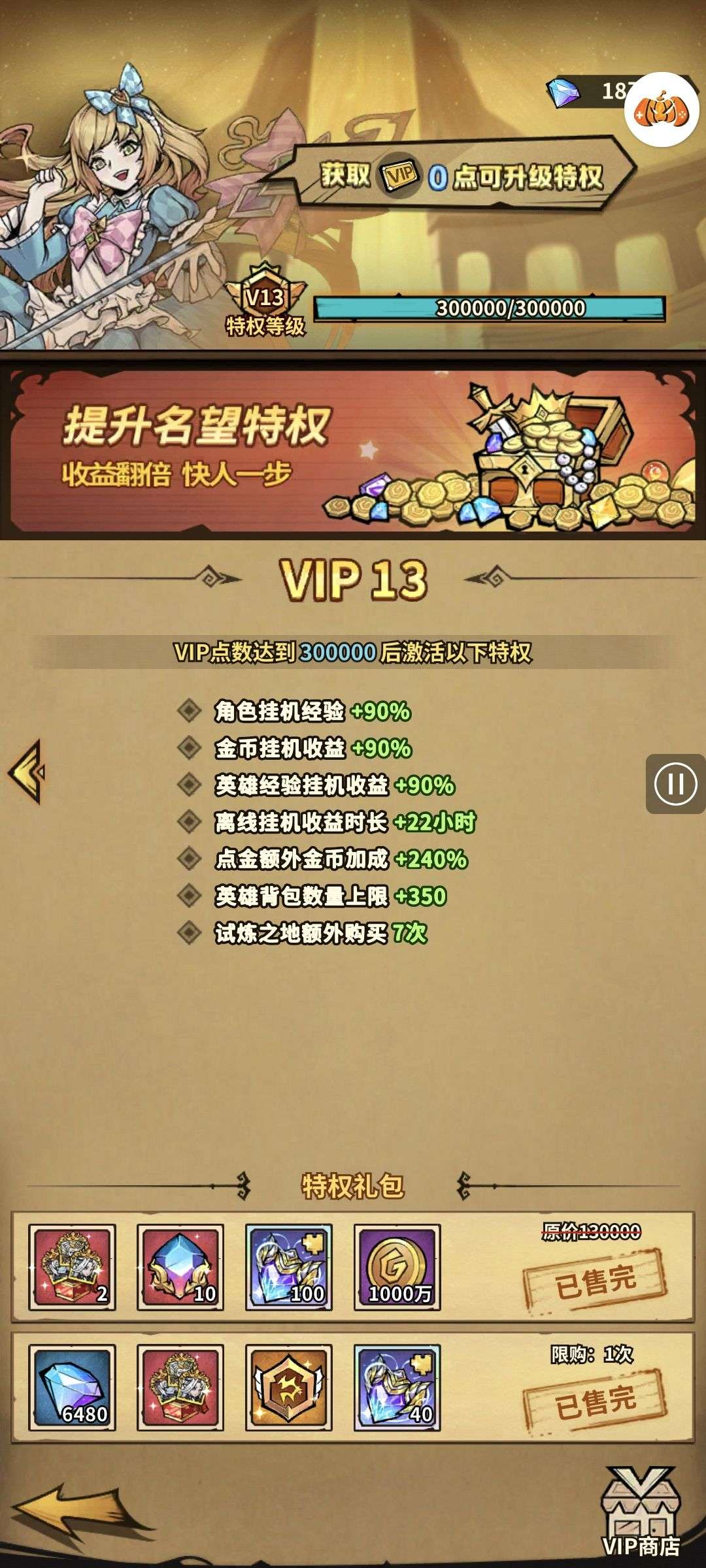Go to the previous VIP level with the left arrow

coord(26,772)
